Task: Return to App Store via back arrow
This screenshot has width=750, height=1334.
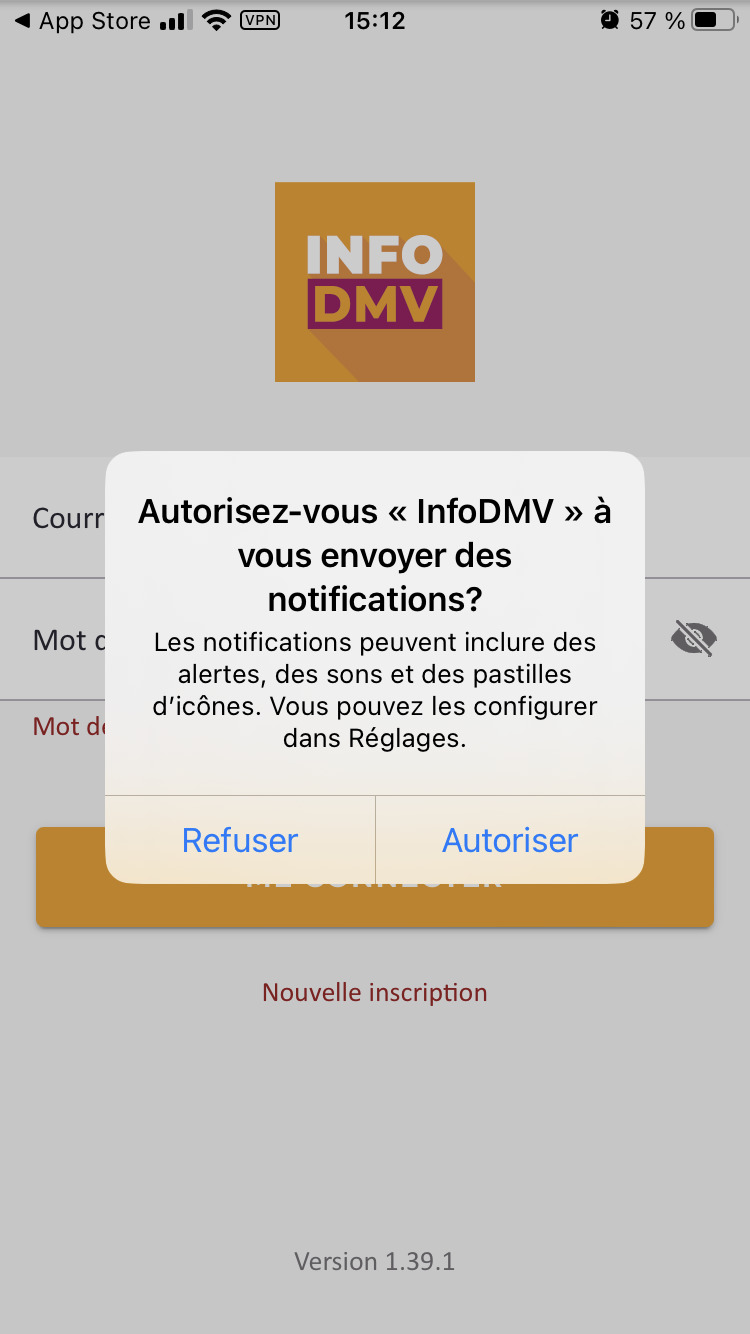Action: coord(82,21)
